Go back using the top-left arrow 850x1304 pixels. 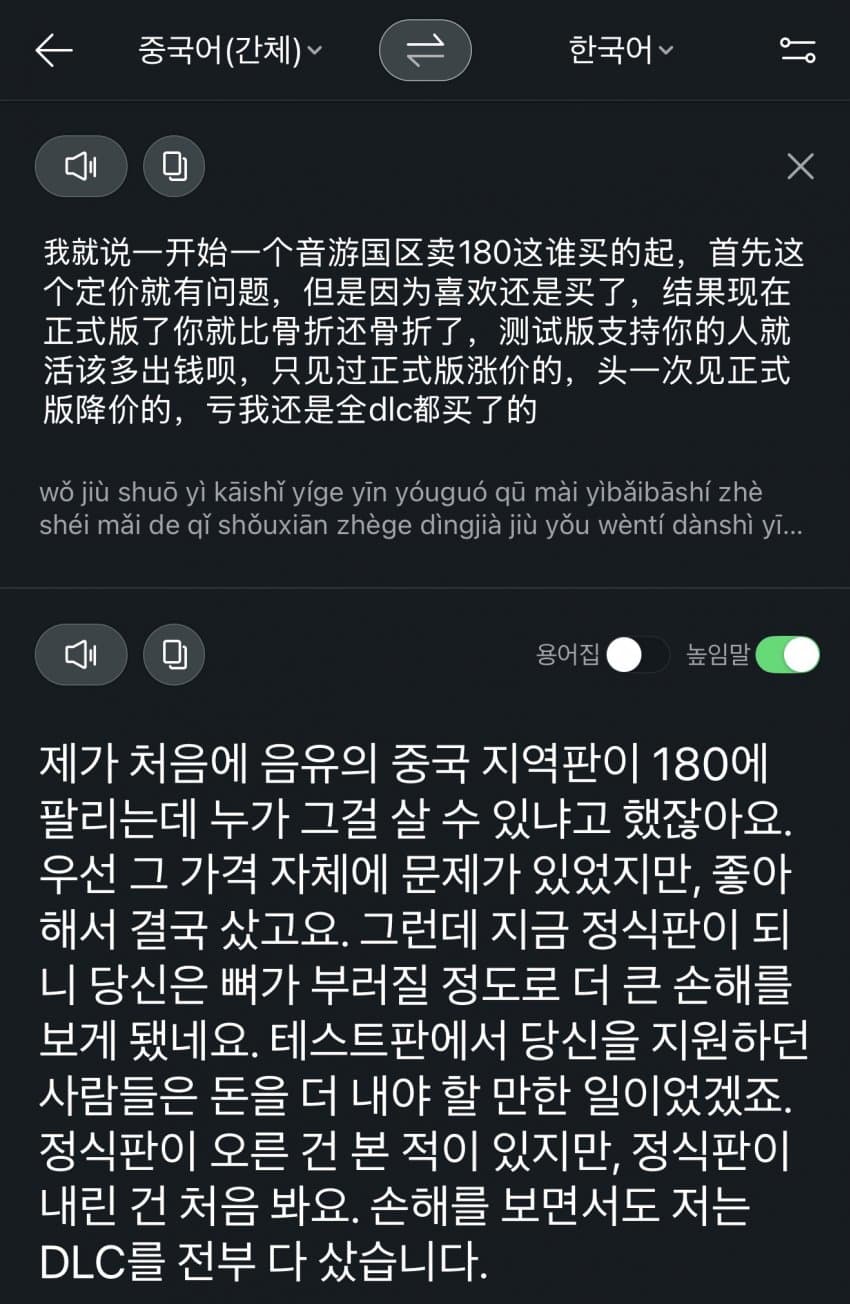point(54,51)
